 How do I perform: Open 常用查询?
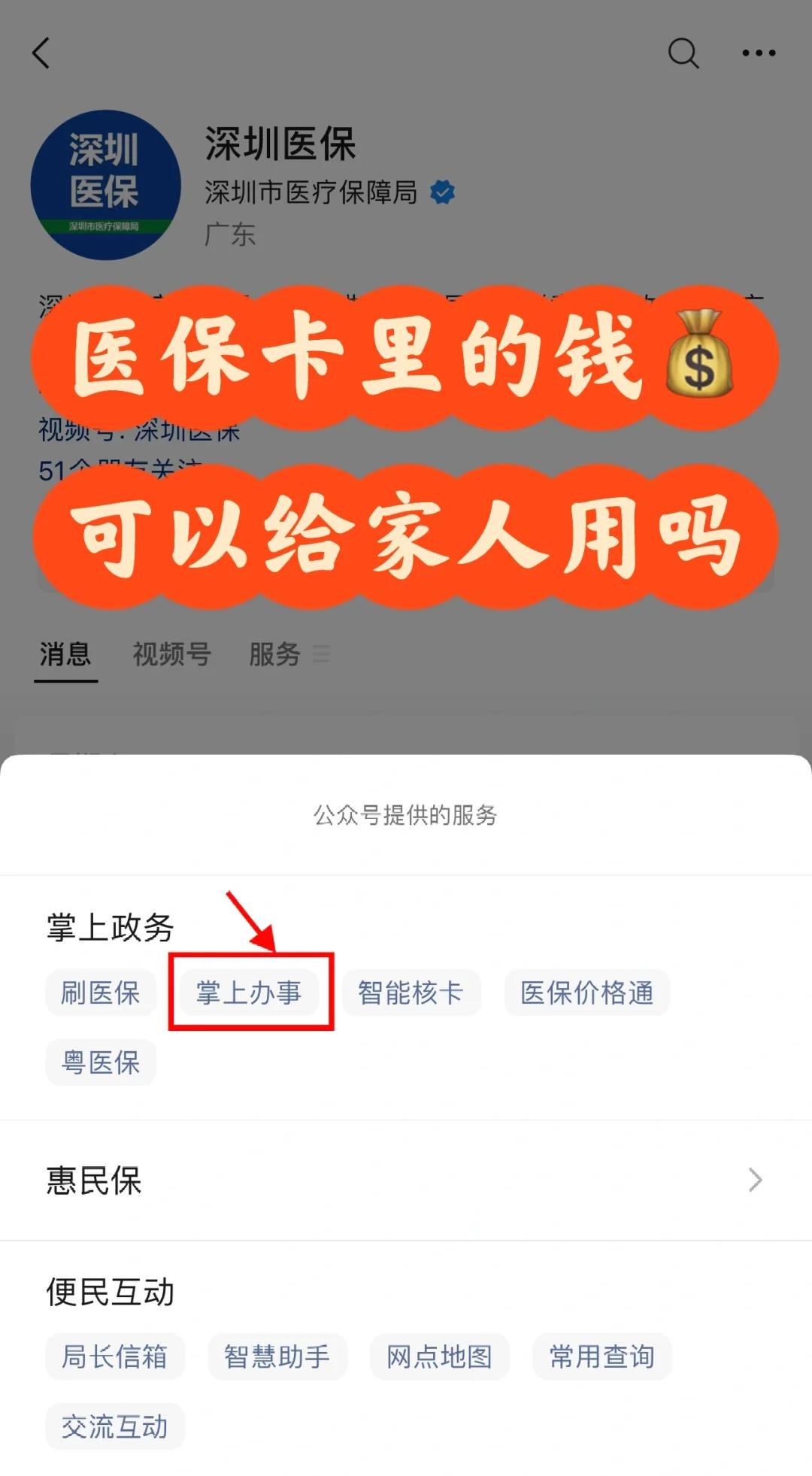601,1356
